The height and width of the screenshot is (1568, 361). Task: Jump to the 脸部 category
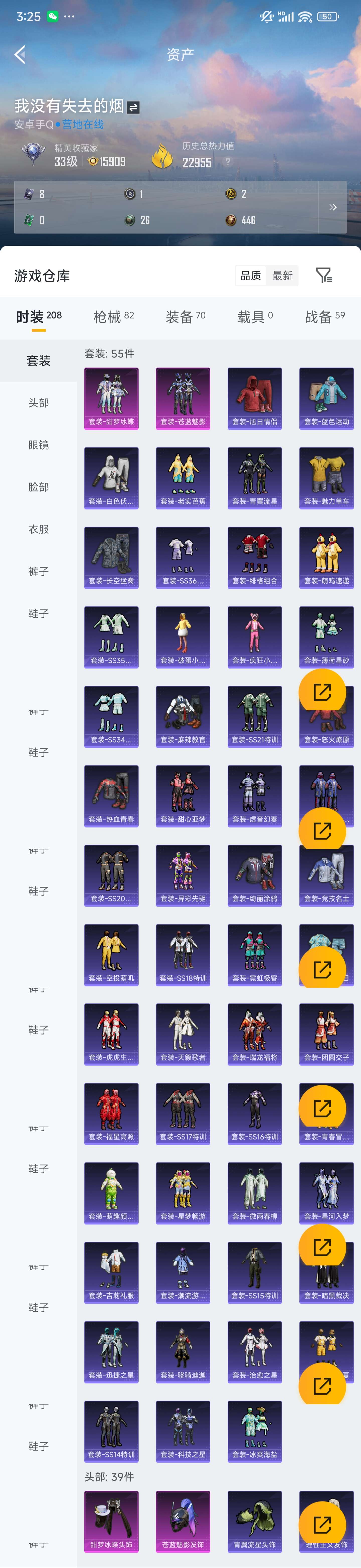pos(38,487)
